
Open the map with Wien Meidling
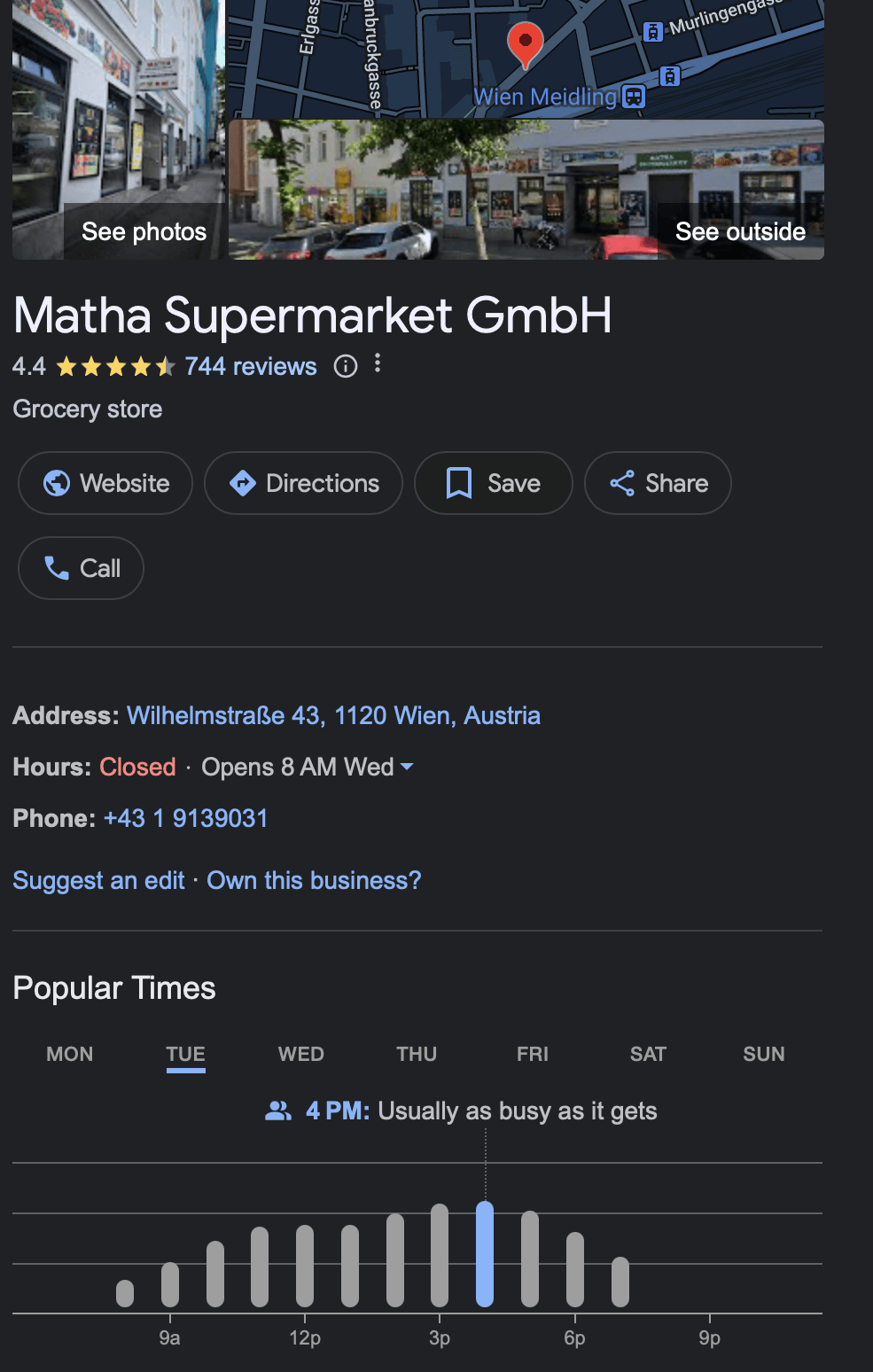coord(526,58)
